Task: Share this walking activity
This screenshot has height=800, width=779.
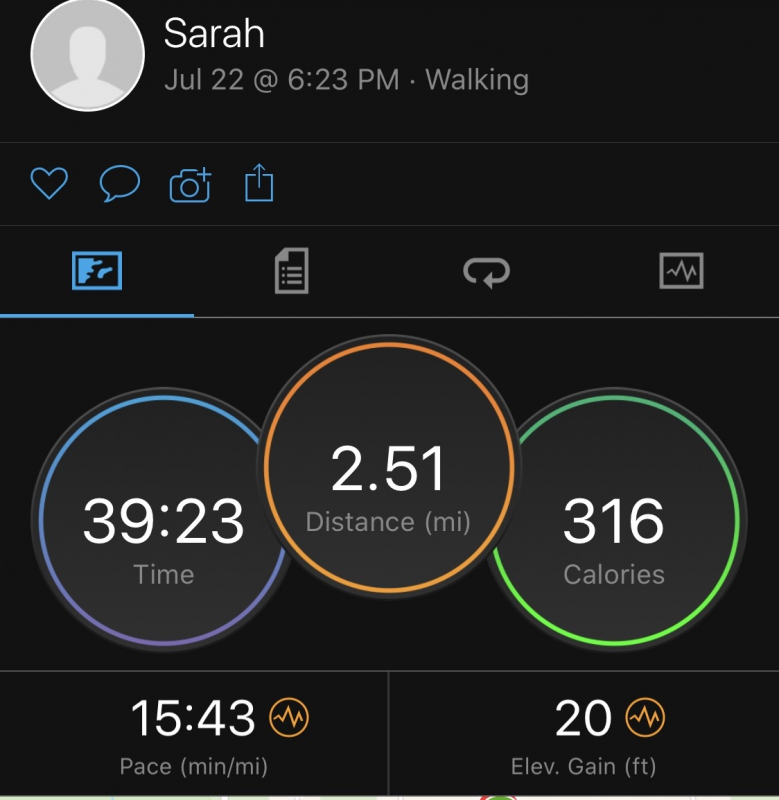Action: [x=259, y=184]
